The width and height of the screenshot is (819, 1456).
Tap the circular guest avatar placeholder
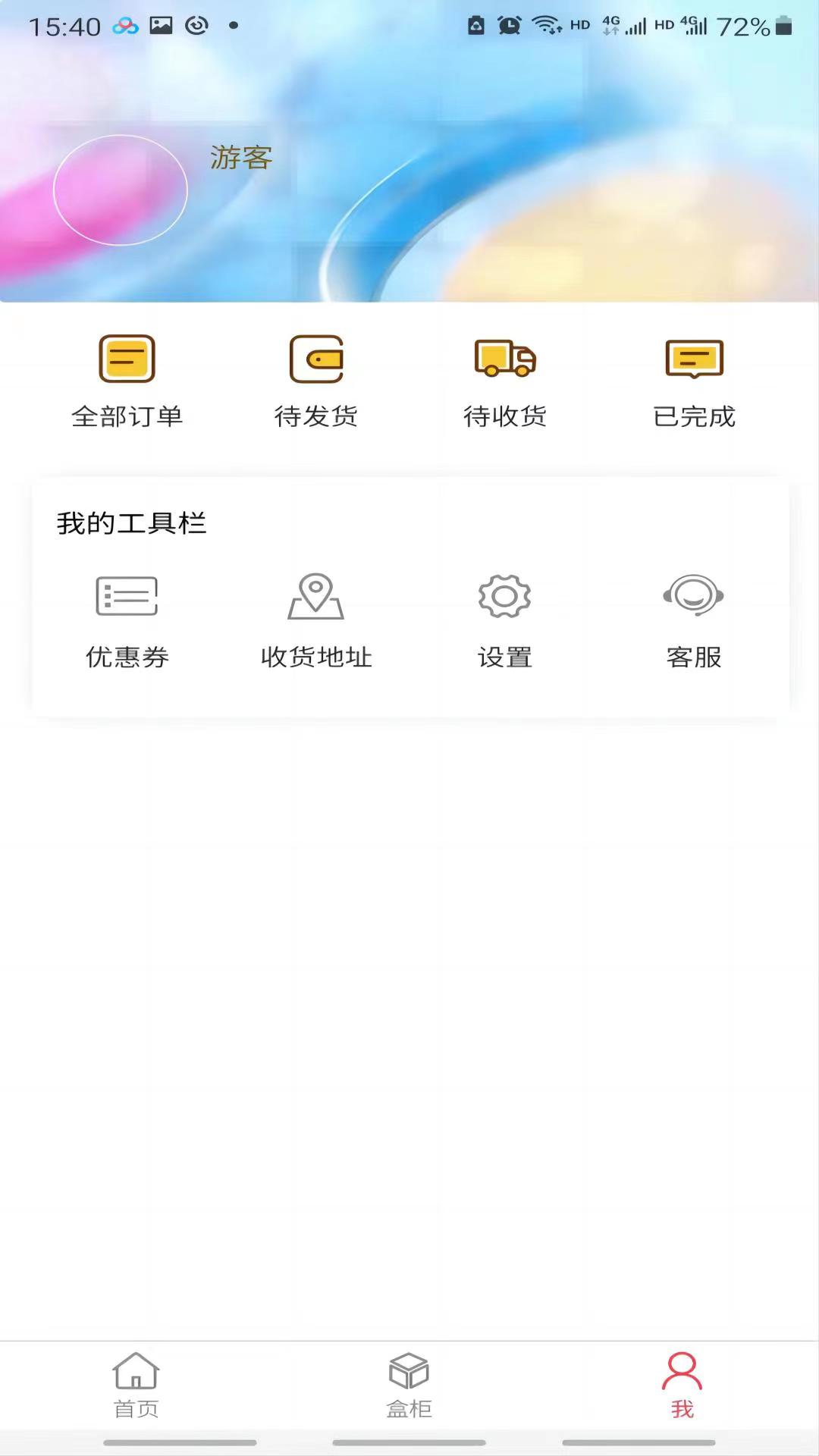pyautogui.click(x=120, y=190)
